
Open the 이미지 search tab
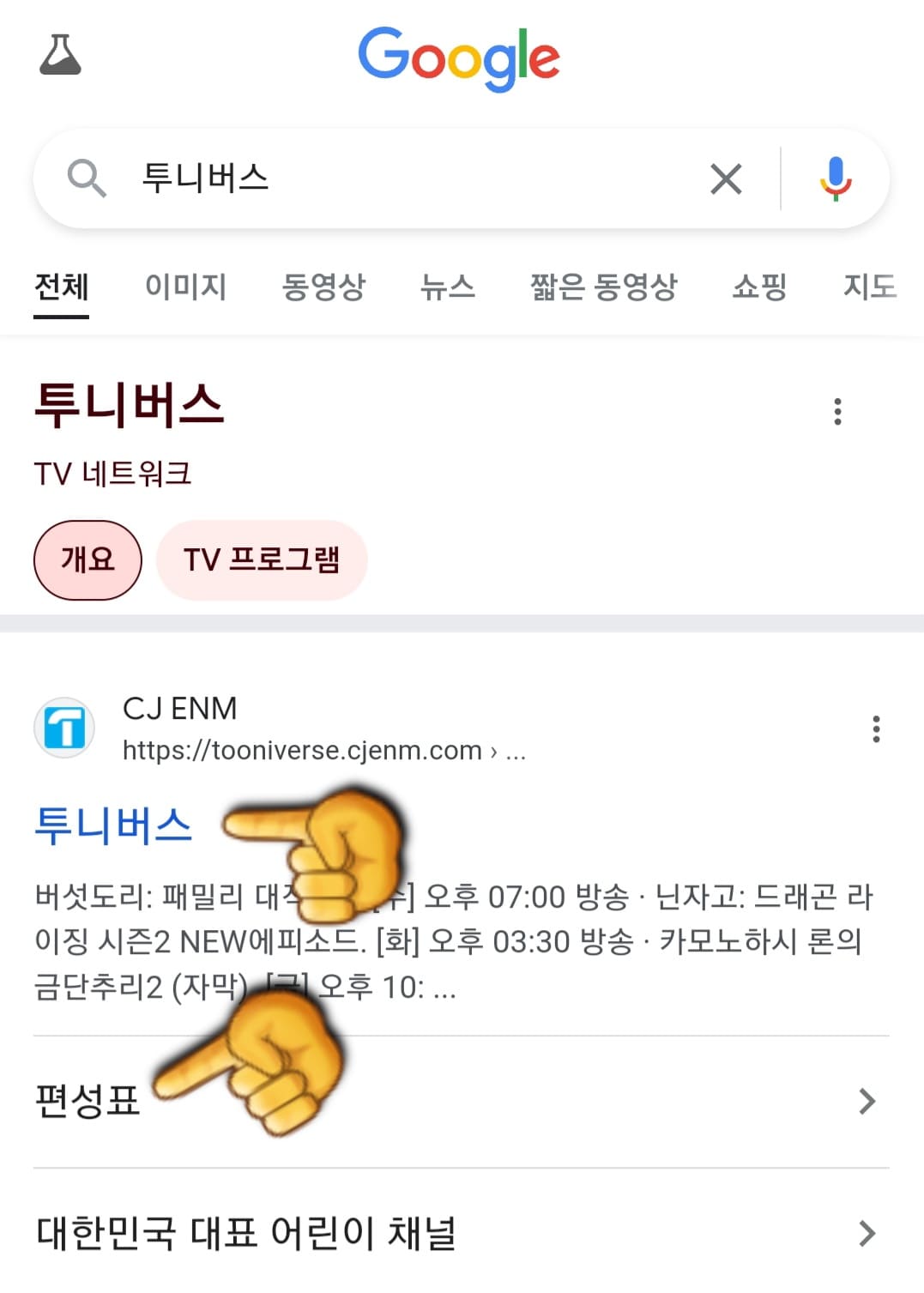tap(184, 287)
